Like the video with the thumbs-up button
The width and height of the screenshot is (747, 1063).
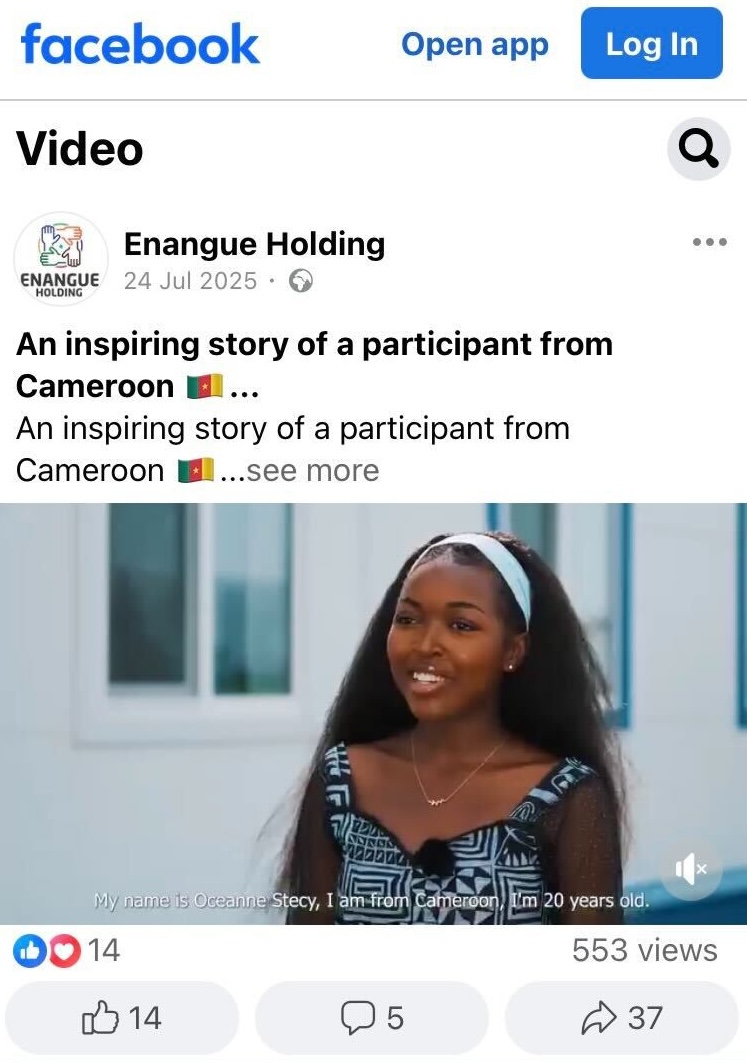point(121,1018)
